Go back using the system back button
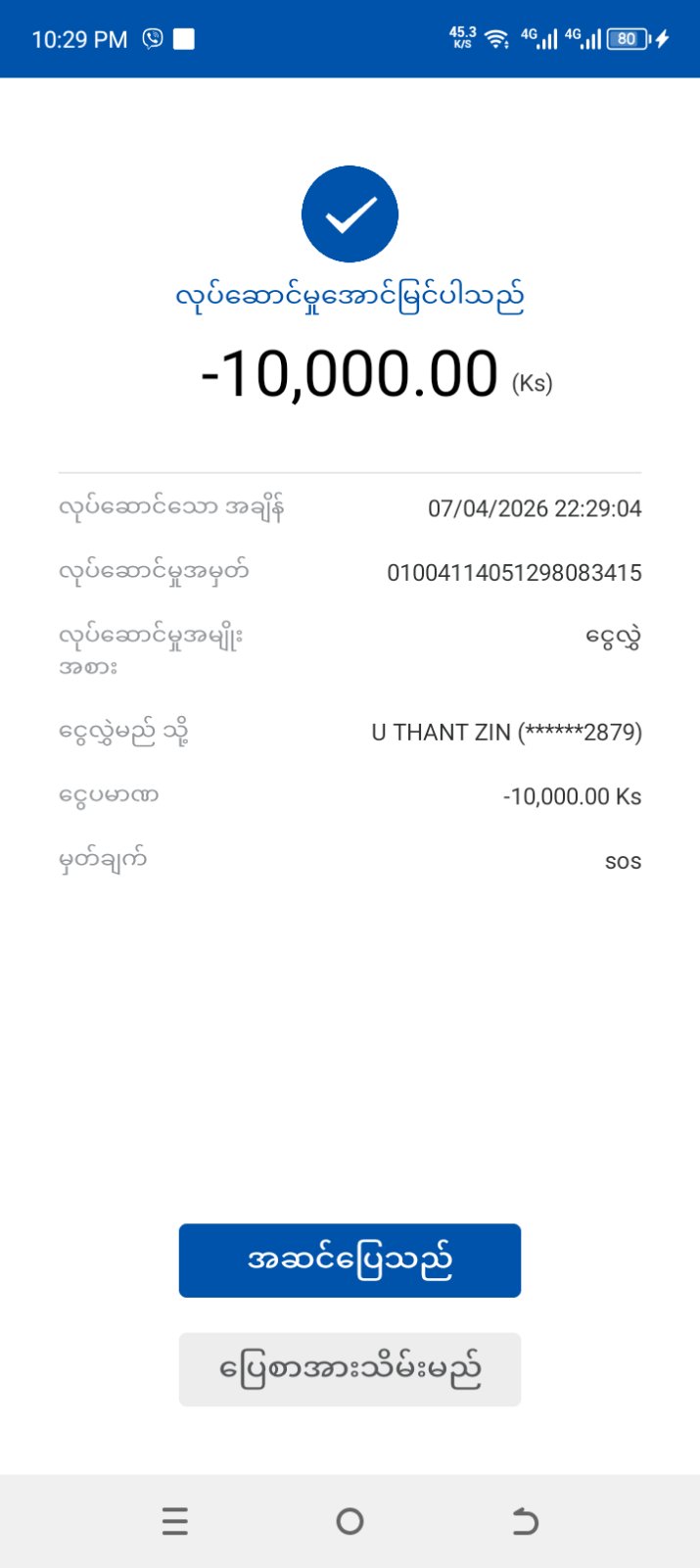 click(526, 1521)
